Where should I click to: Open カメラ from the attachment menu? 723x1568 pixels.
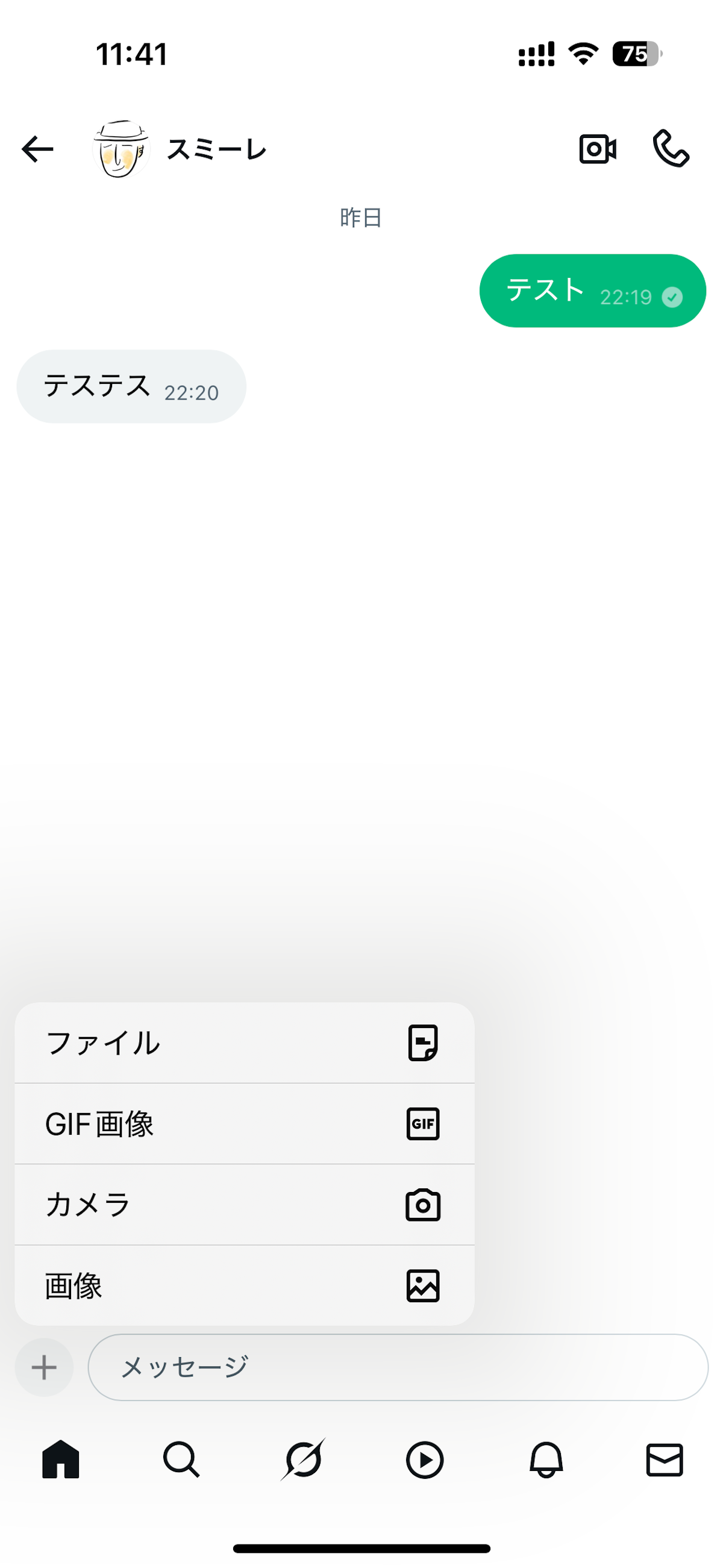[245, 1205]
